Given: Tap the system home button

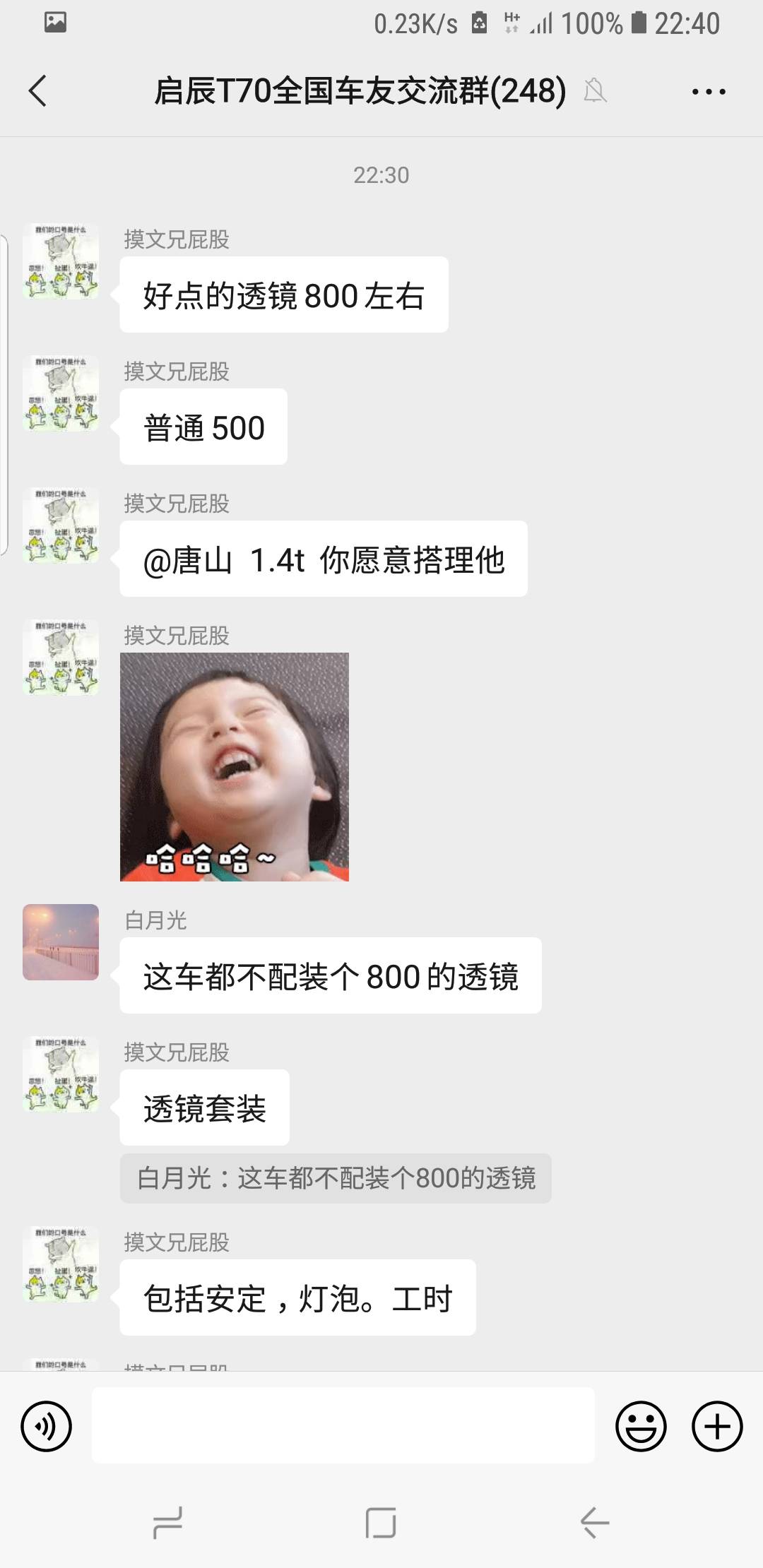Looking at the screenshot, I should pos(381,1523).
